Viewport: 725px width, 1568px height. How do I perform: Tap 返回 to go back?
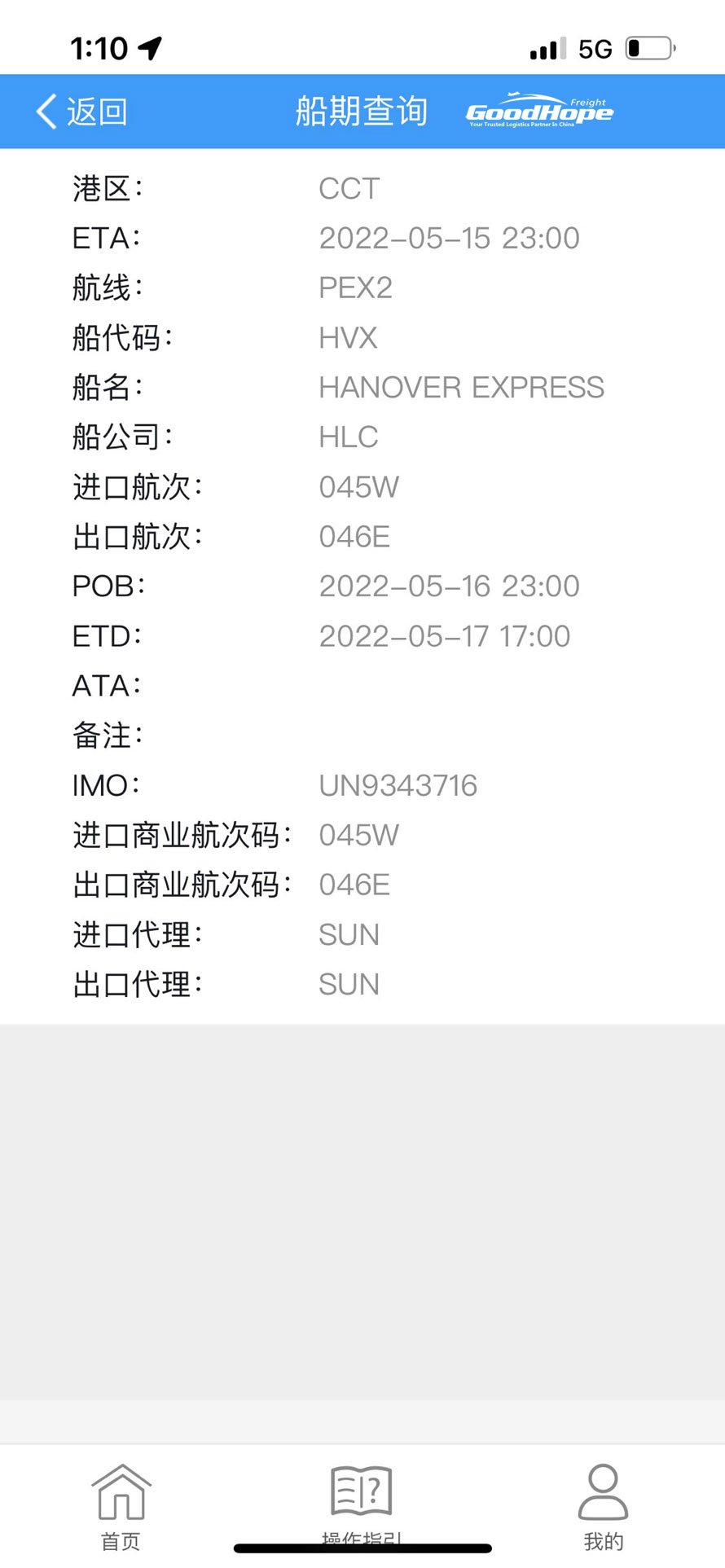(93, 111)
